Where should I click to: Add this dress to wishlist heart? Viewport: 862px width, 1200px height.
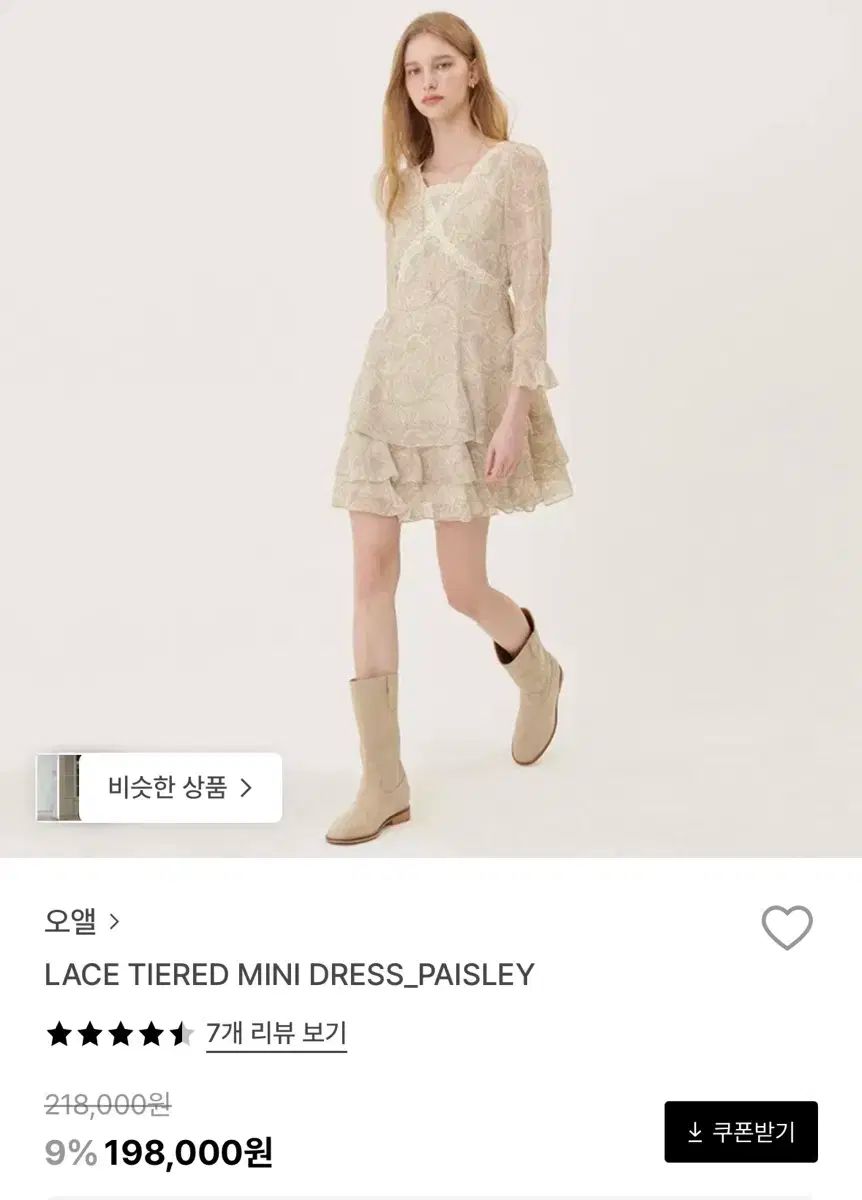pyautogui.click(x=787, y=928)
